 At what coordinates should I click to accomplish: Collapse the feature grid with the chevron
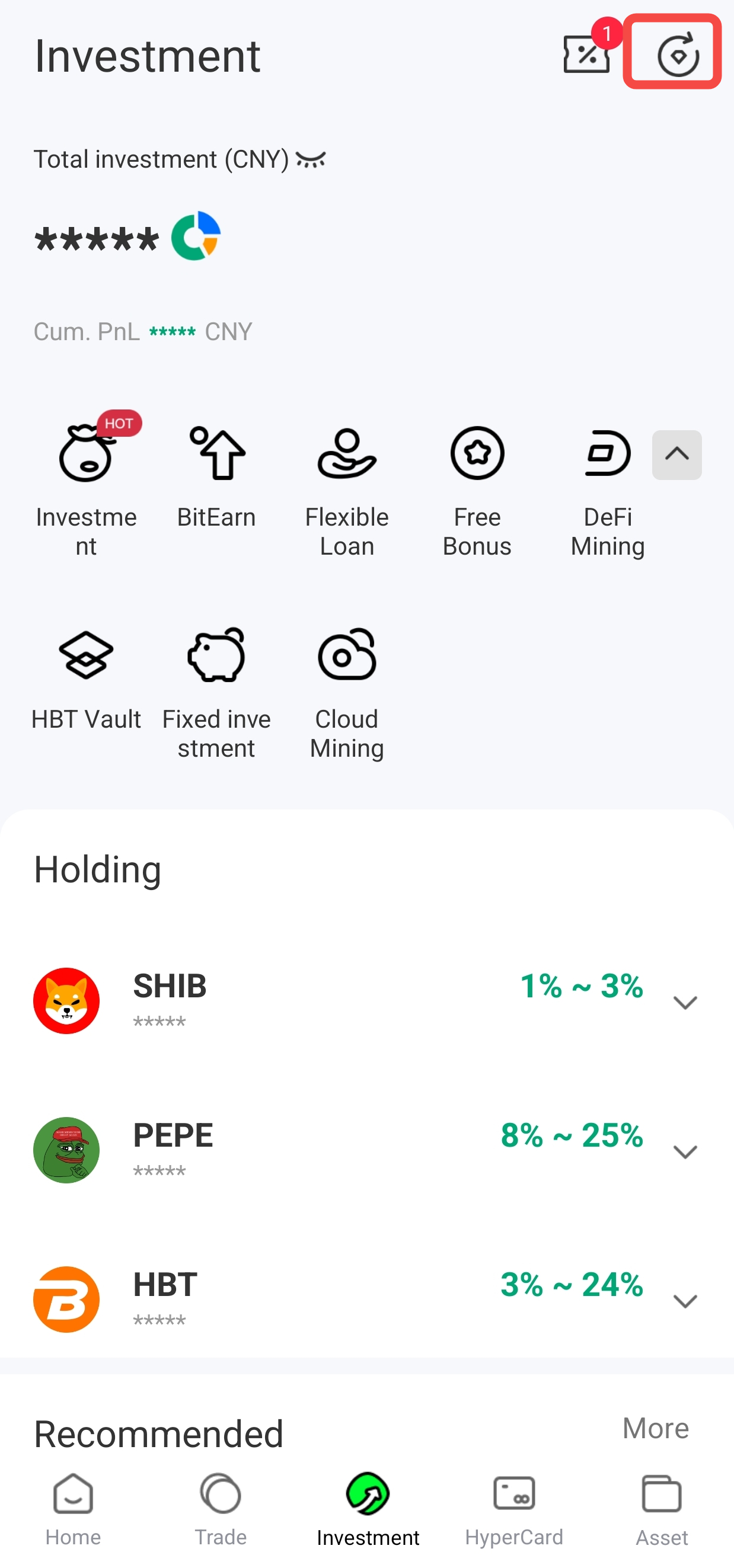pos(676,455)
